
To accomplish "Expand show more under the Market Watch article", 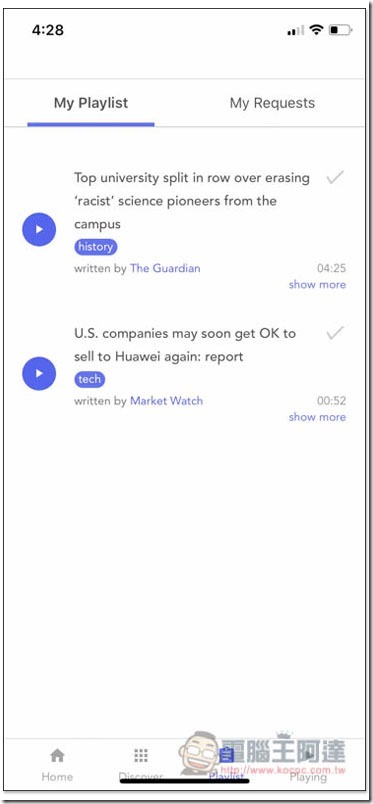I will 317,417.
